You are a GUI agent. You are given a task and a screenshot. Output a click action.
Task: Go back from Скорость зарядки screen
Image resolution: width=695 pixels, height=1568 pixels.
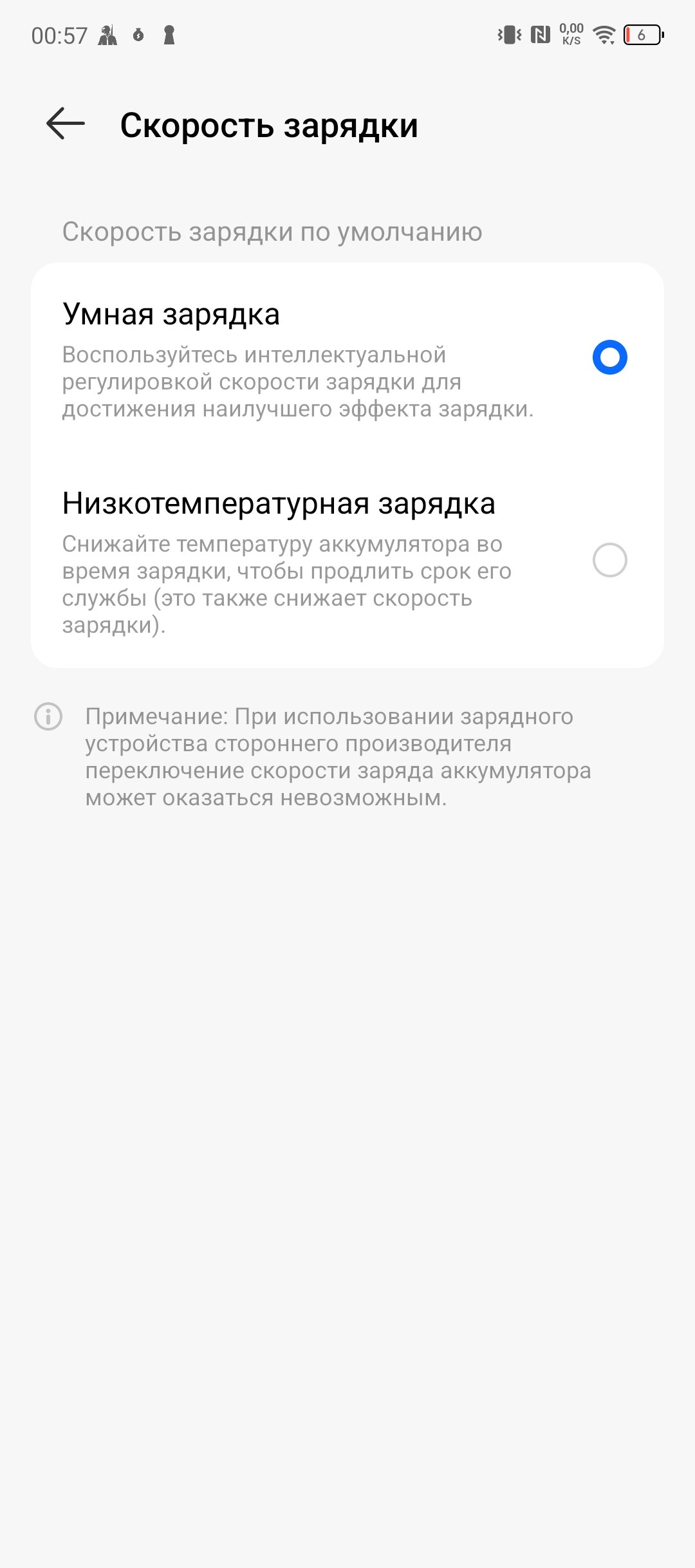coord(66,124)
